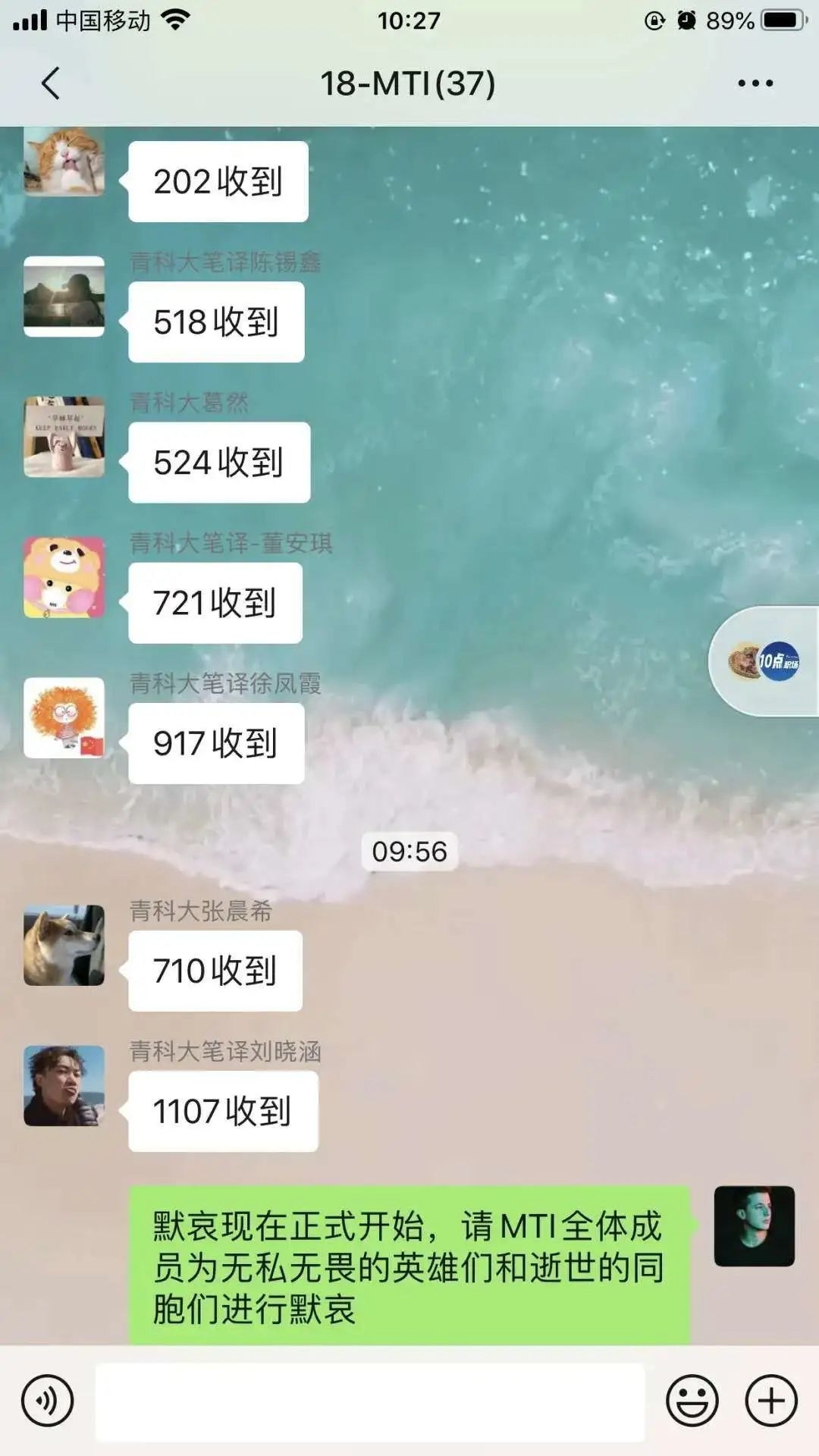Tap the cat avatar beside 202收到
This screenshot has width=819, height=1456.
click(x=64, y=161)
